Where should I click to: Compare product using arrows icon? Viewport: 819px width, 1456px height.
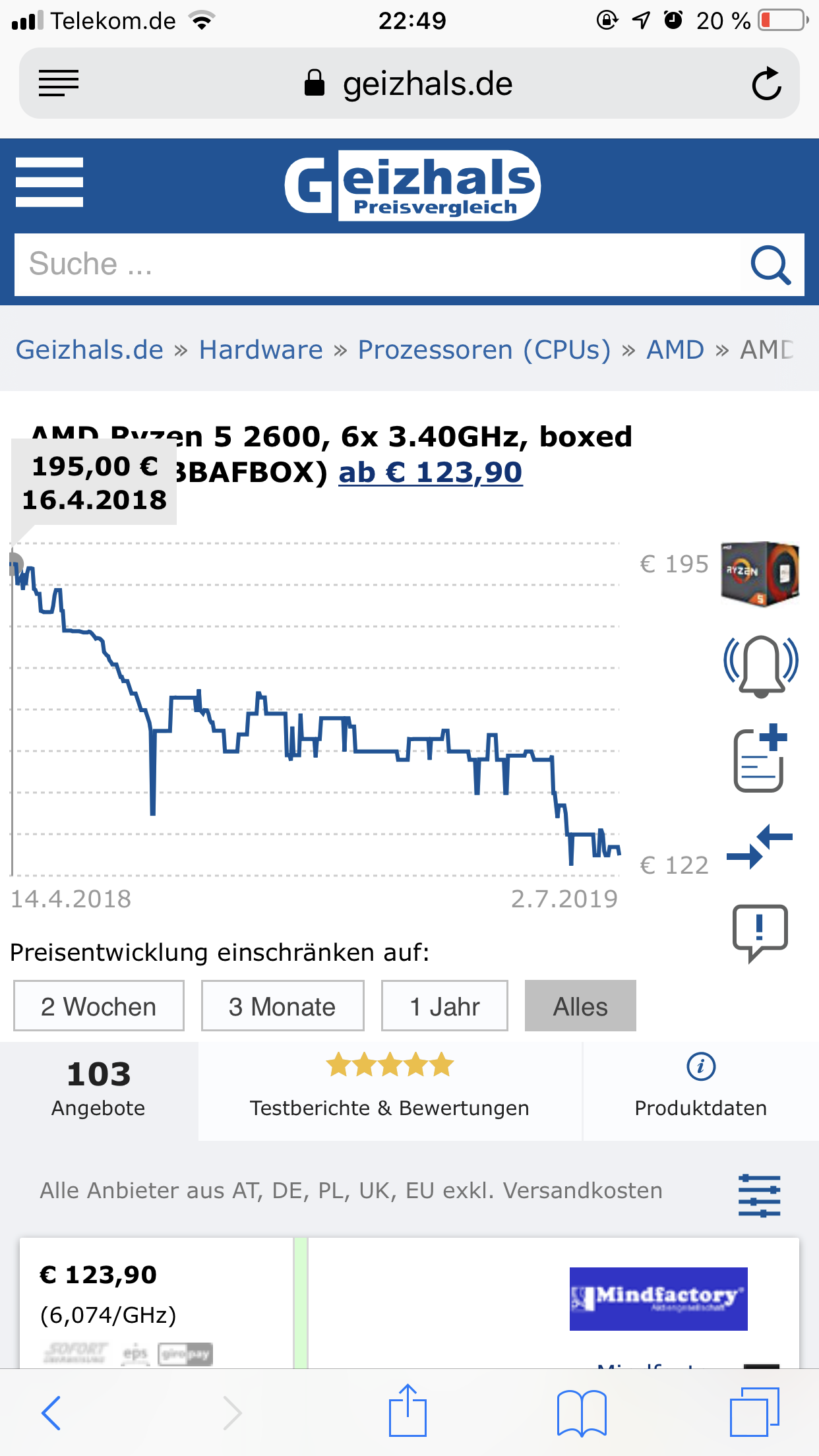[x=760, y=846]
